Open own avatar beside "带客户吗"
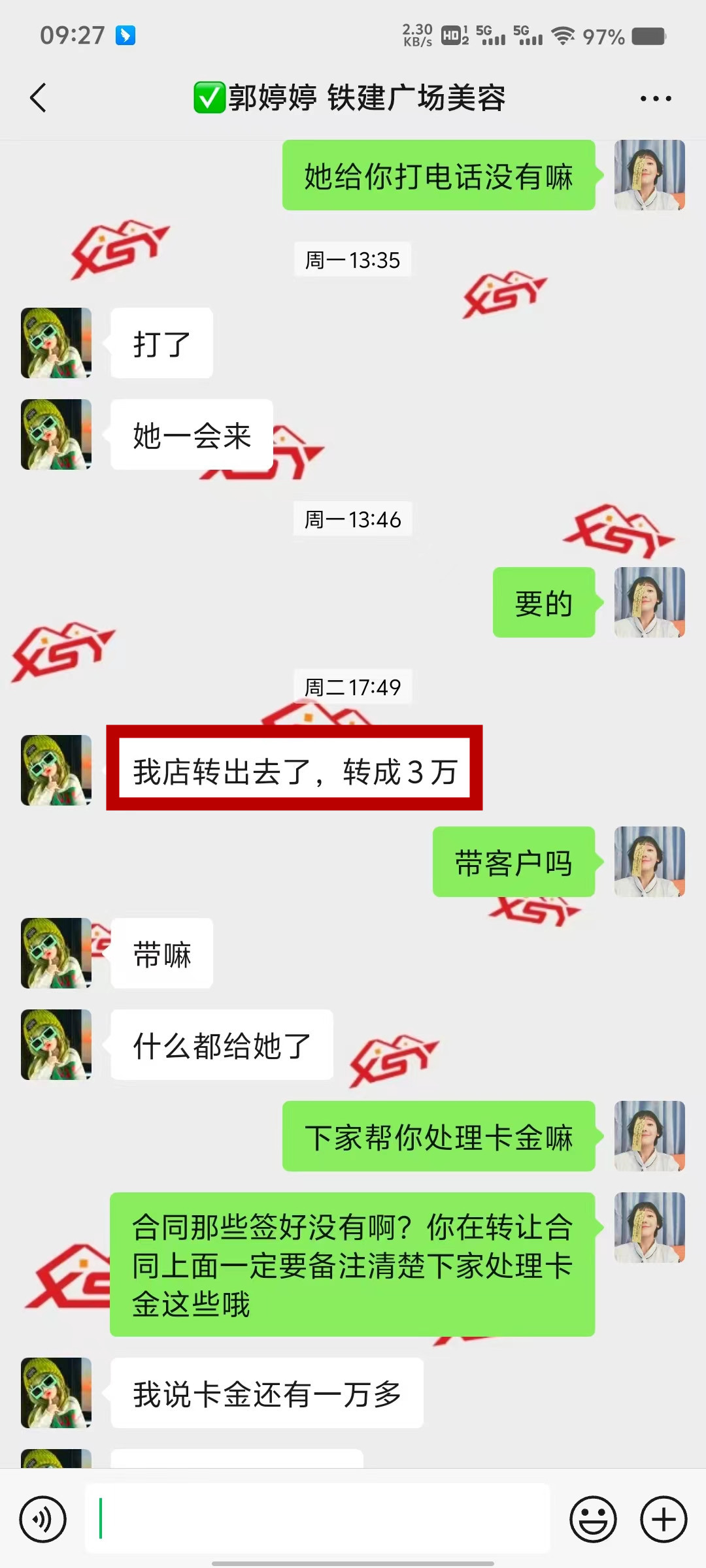 coord(649,862)
